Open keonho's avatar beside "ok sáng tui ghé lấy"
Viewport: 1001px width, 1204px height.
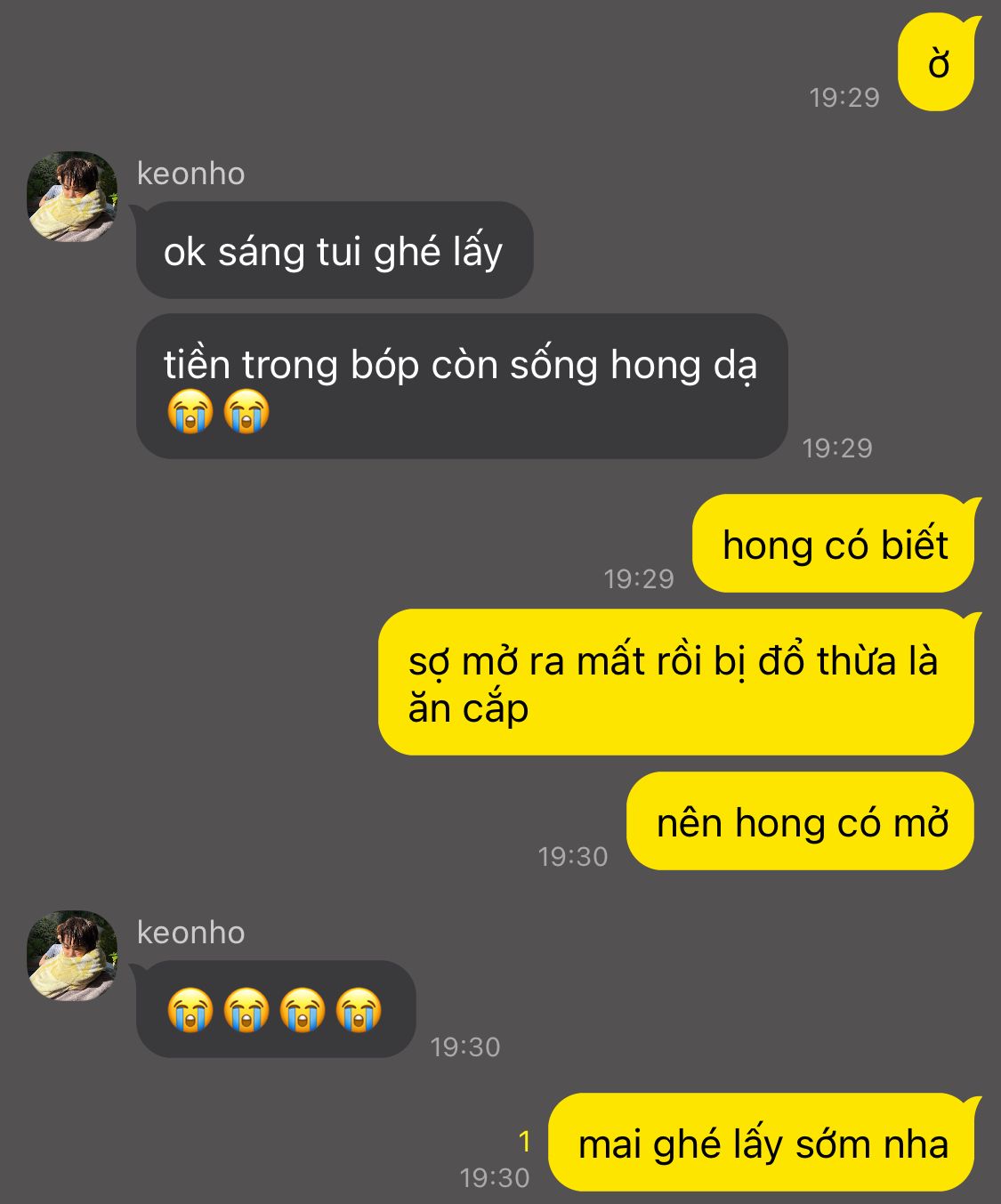[72, 197]
